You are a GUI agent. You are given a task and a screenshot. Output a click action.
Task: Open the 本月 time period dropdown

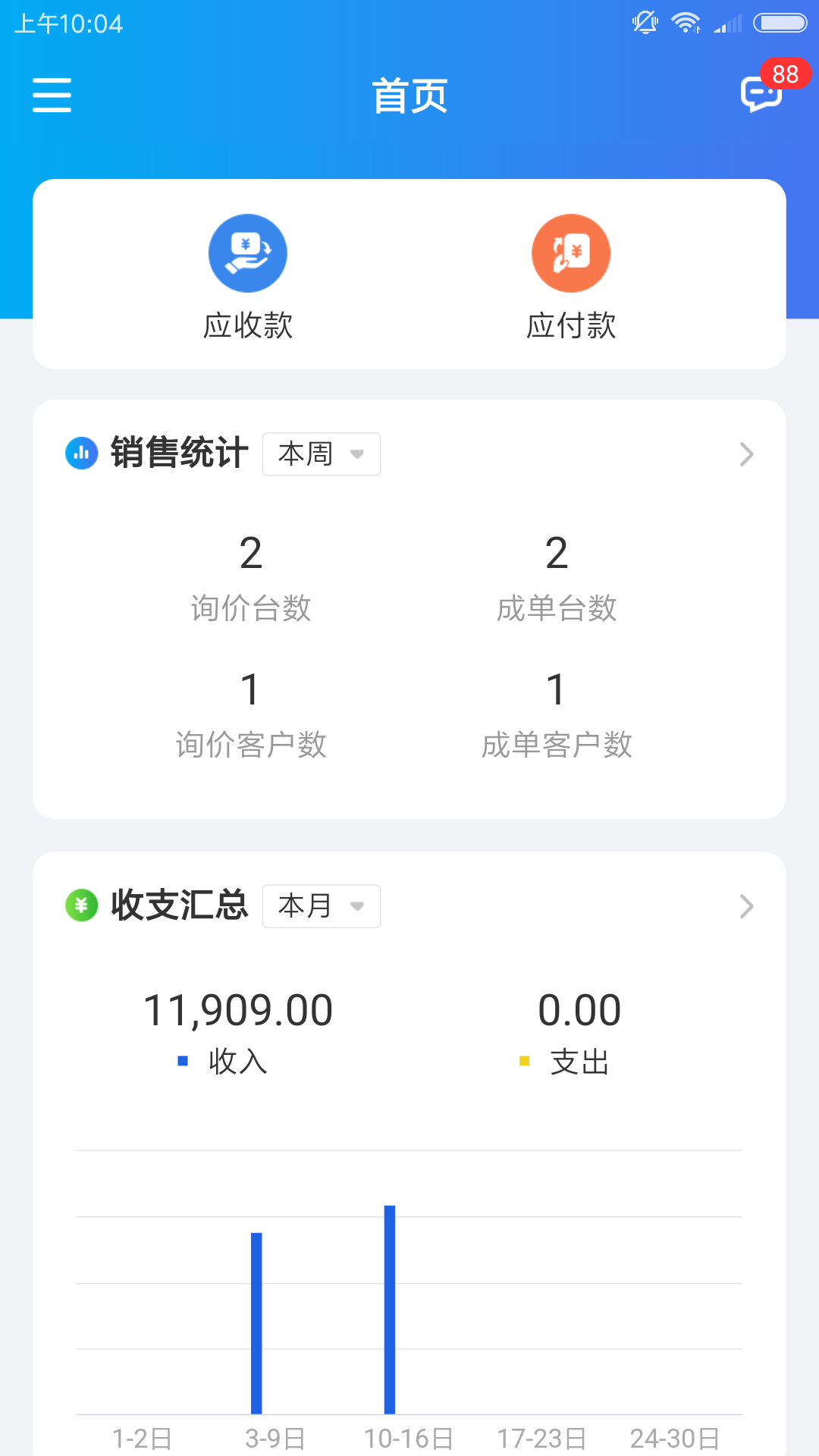pos(321,905)
